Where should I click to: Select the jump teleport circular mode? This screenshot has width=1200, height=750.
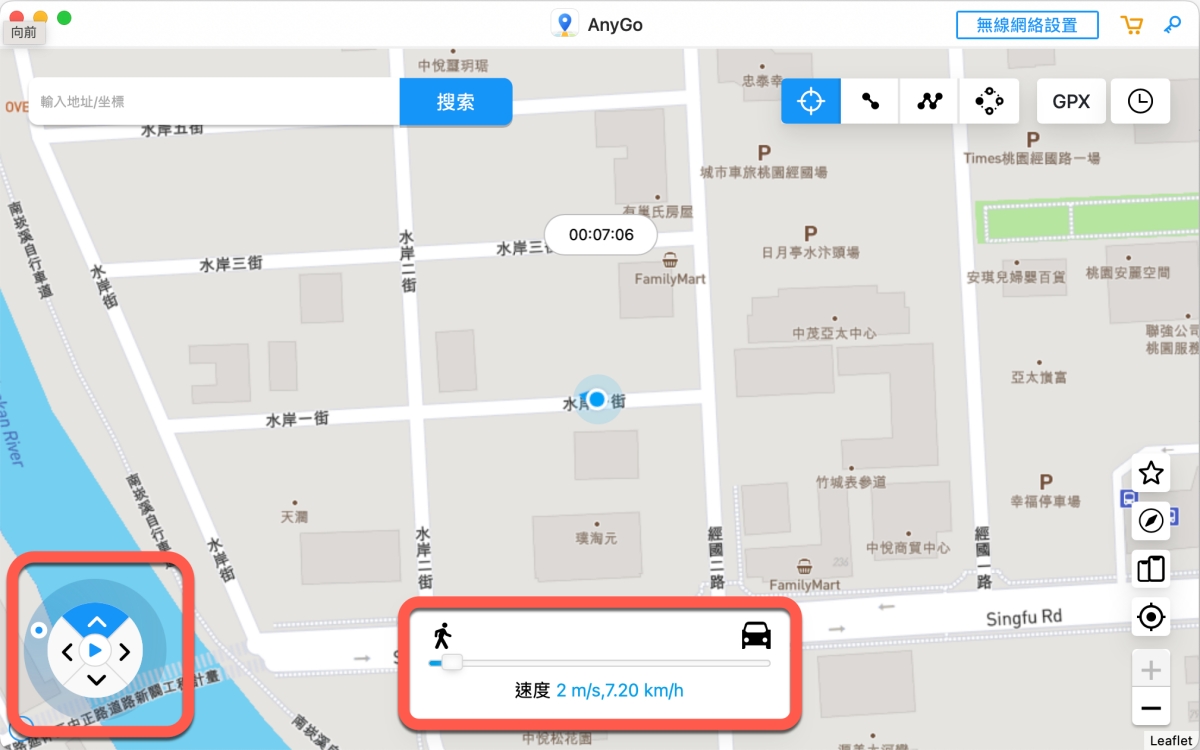pyautogui.click(x=989, y=101)
